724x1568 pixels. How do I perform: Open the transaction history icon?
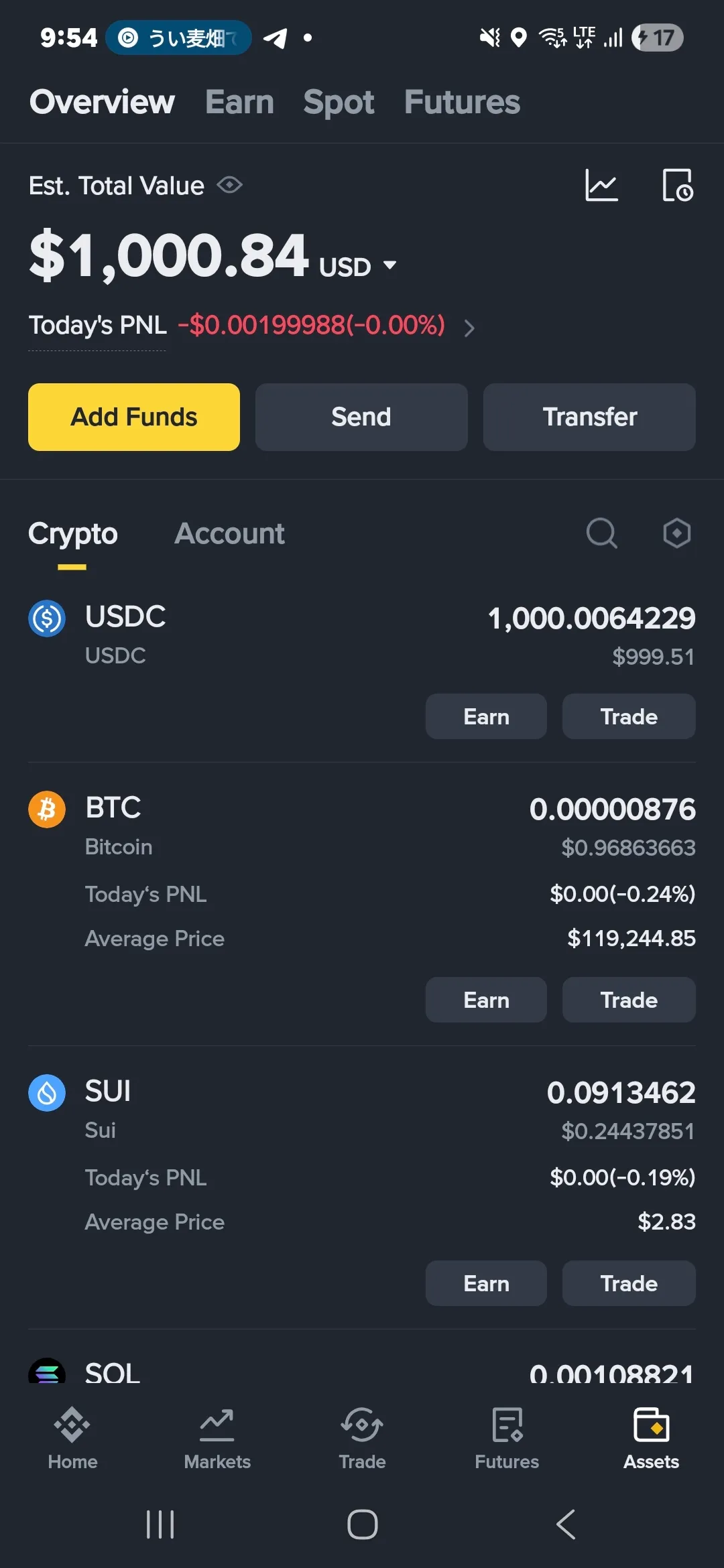(677, 185)
